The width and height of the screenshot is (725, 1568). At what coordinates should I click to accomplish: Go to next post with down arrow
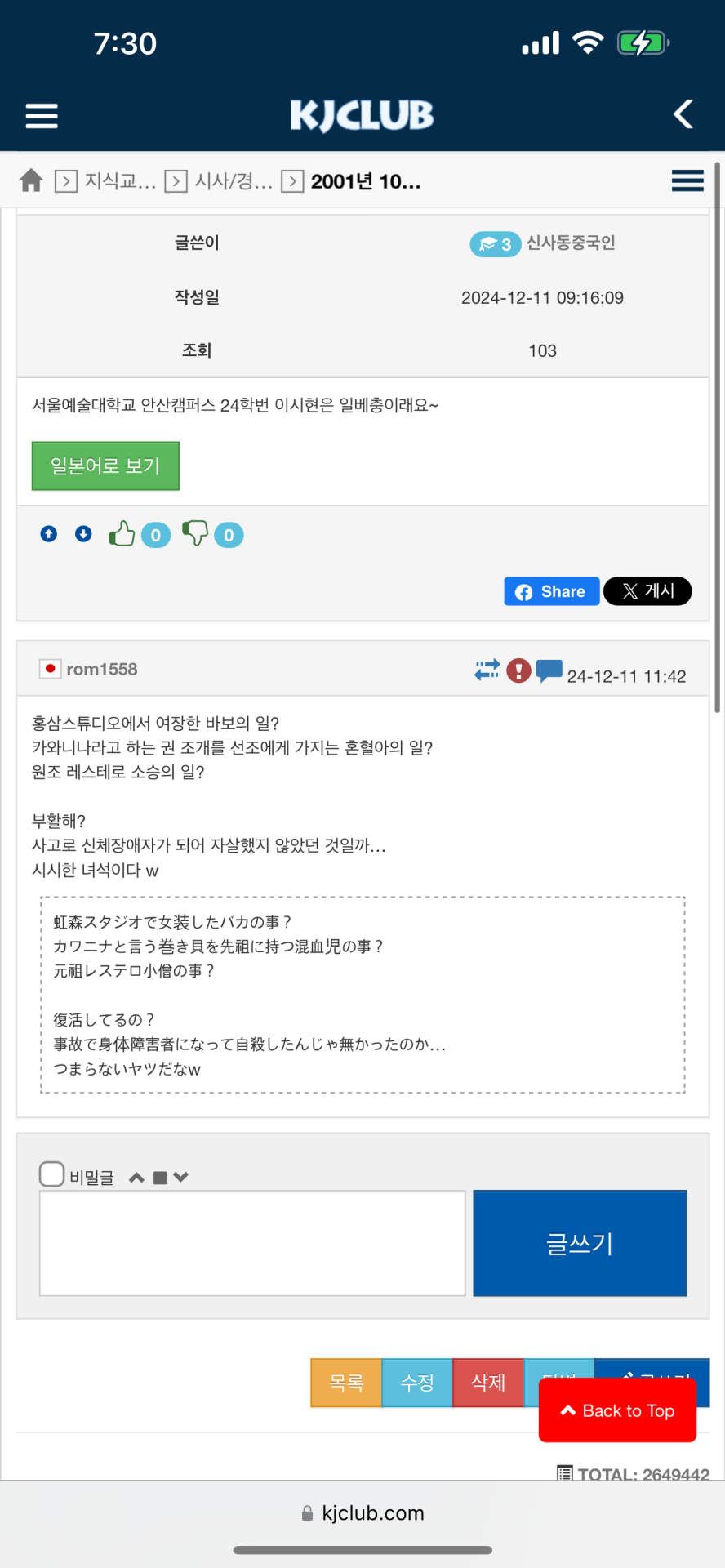click(x=83, y=534)
